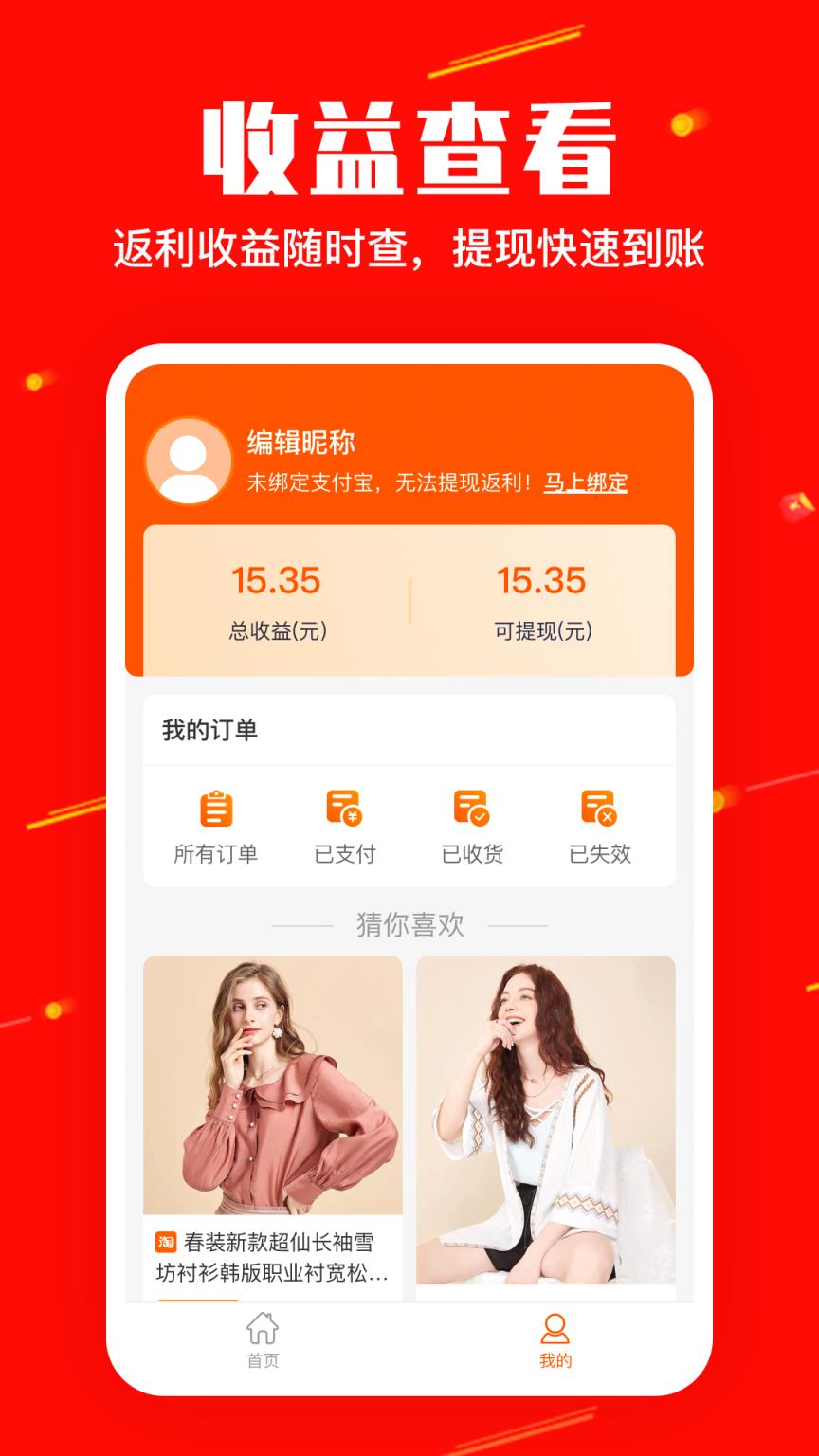Select the 已支付 paid orders icon
This screenshot has width=819, height=1456.
coord(345,810)
